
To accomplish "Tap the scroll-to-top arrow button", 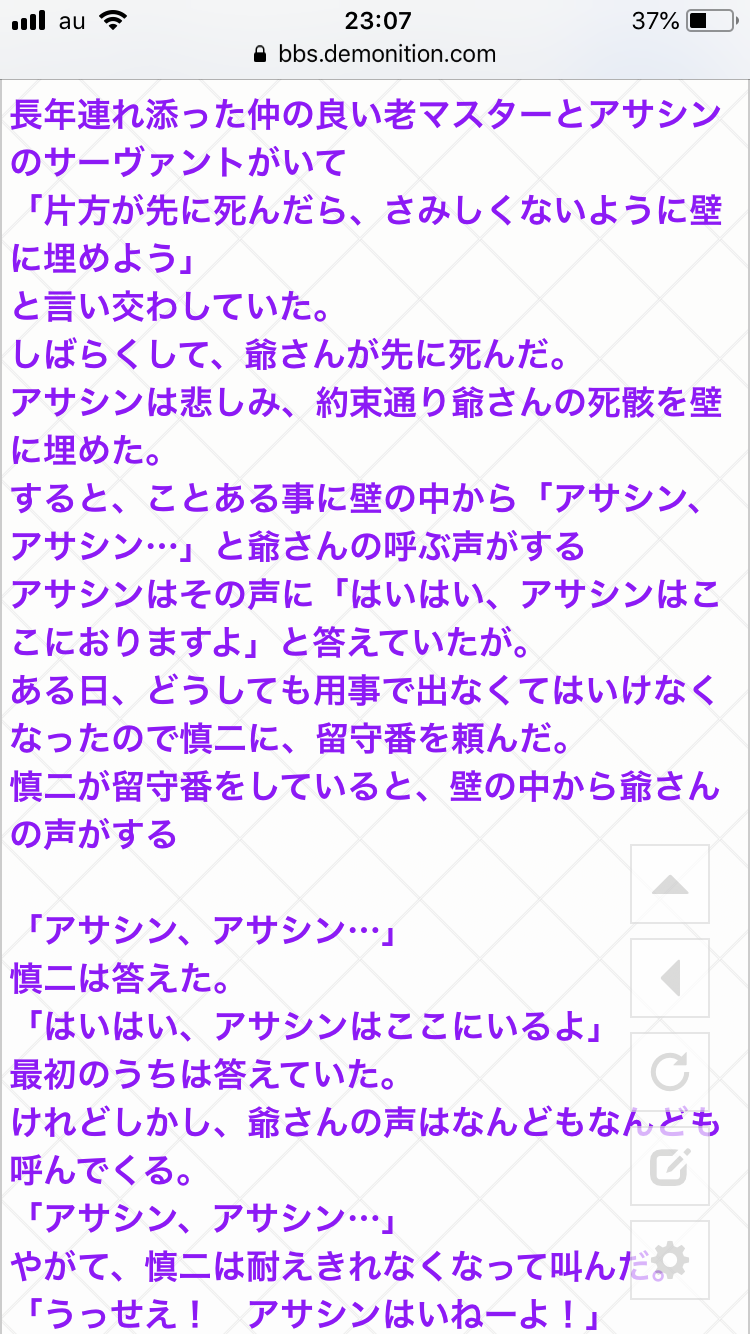I will coord(670,884).
